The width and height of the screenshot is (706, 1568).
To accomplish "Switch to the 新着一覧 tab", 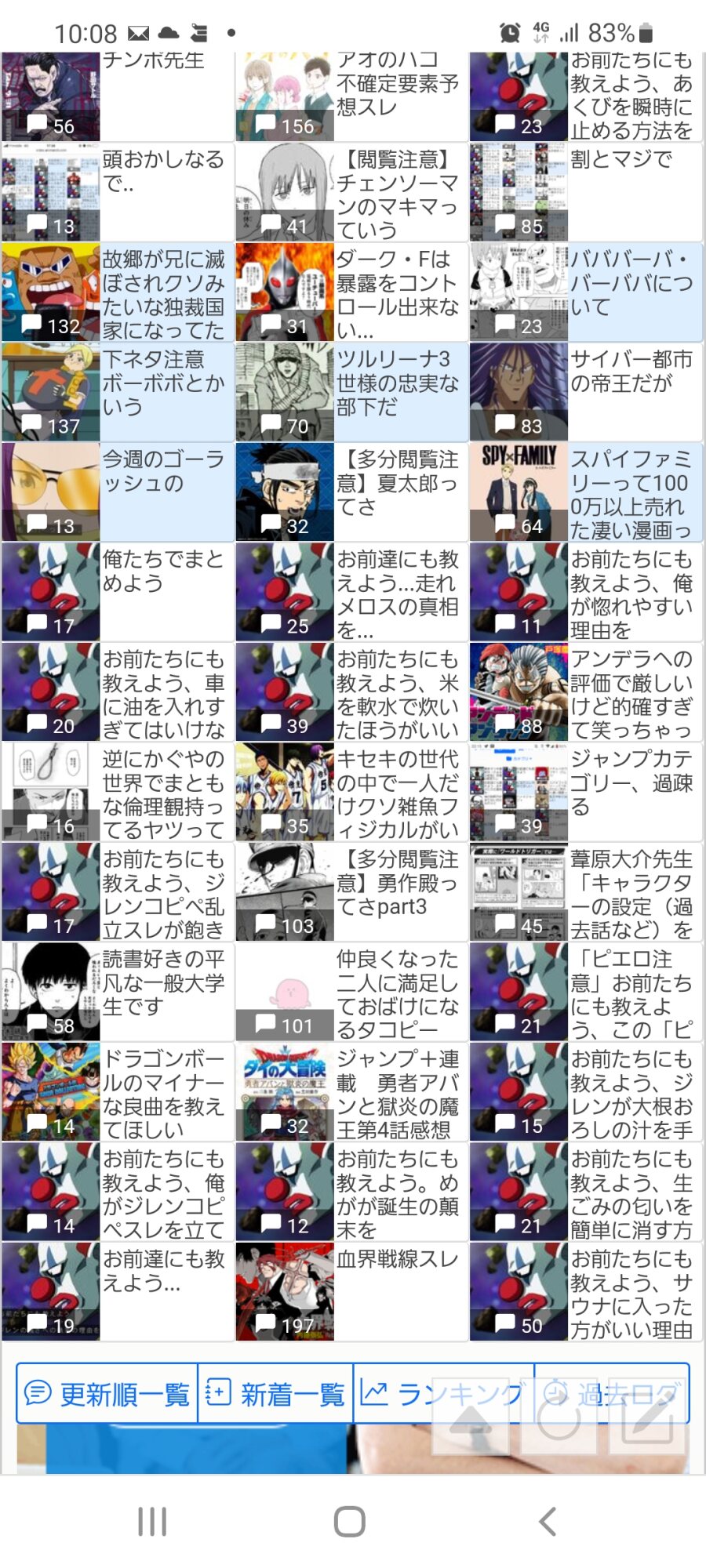I will 275,1393.
